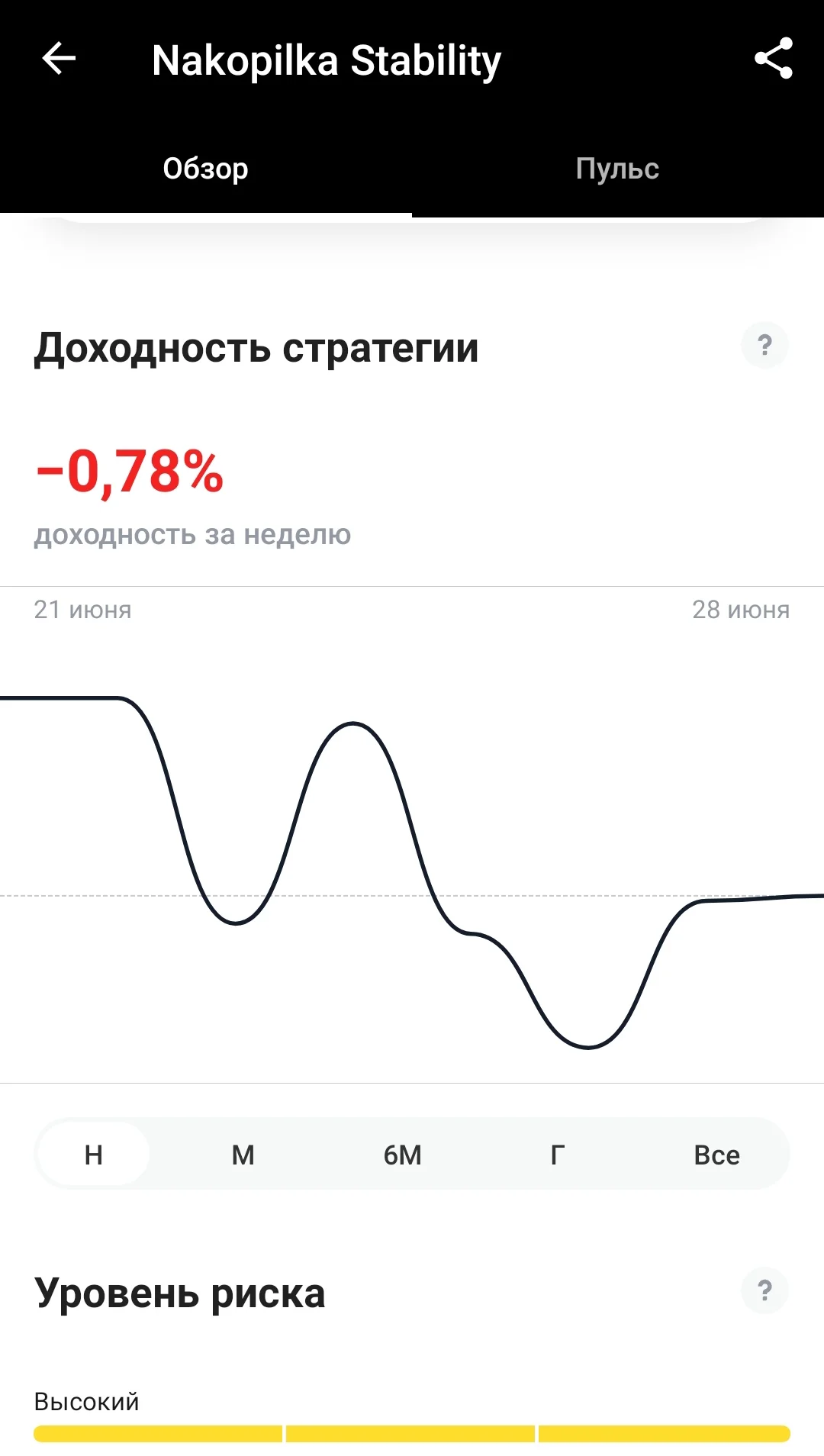Show 6М period on chart
The image size is (824, 1456).
[x=402, y=1155]
